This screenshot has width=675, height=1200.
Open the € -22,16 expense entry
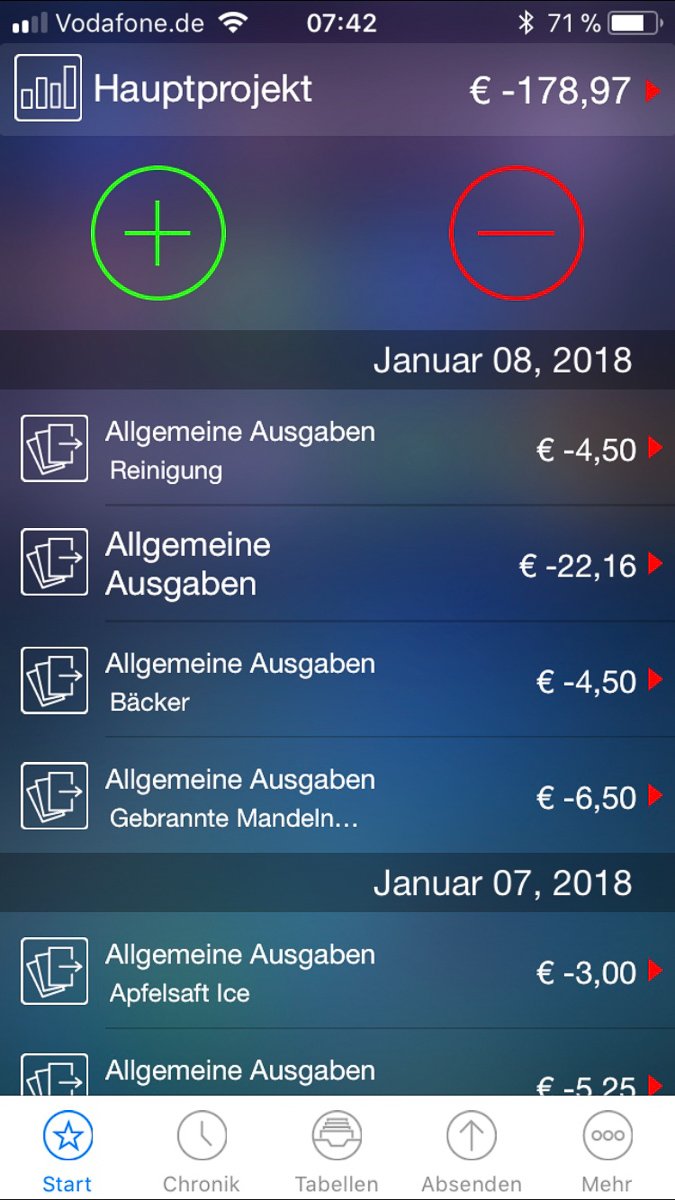337,565
